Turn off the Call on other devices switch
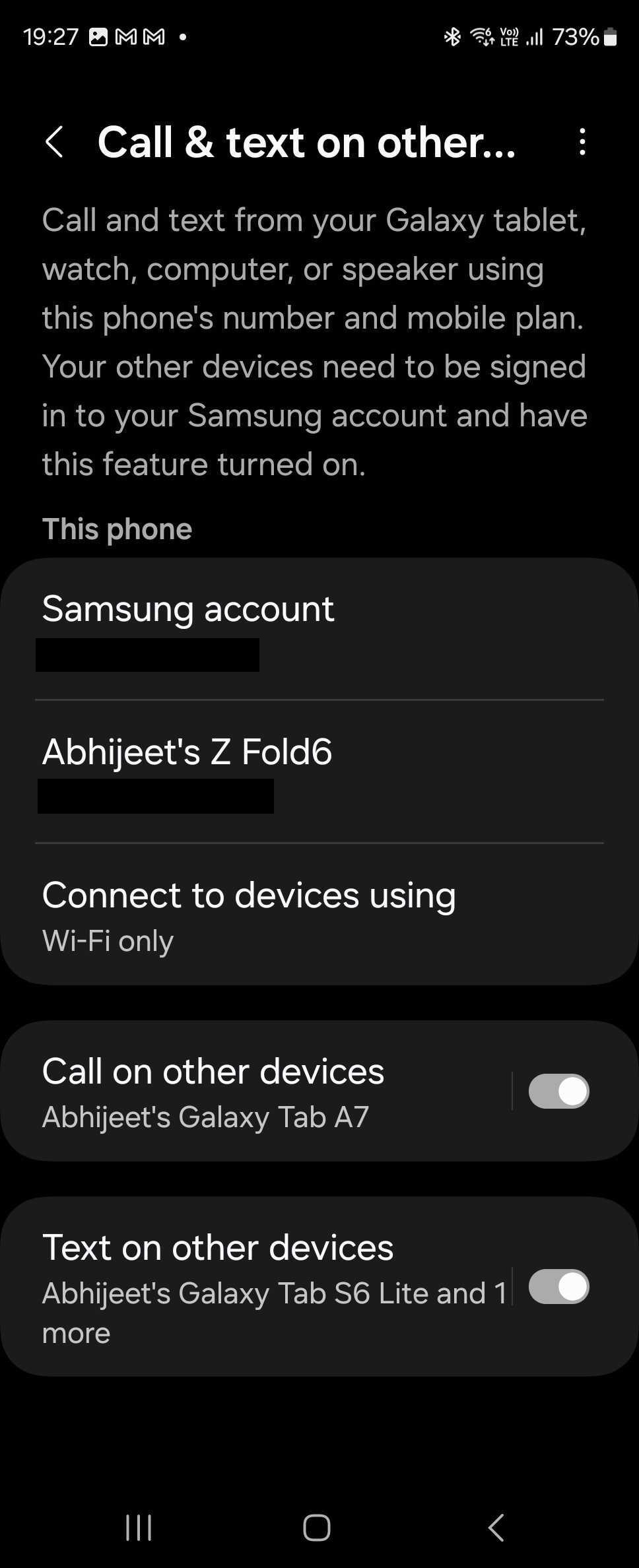639x1568 pixels. (558, 1092)
